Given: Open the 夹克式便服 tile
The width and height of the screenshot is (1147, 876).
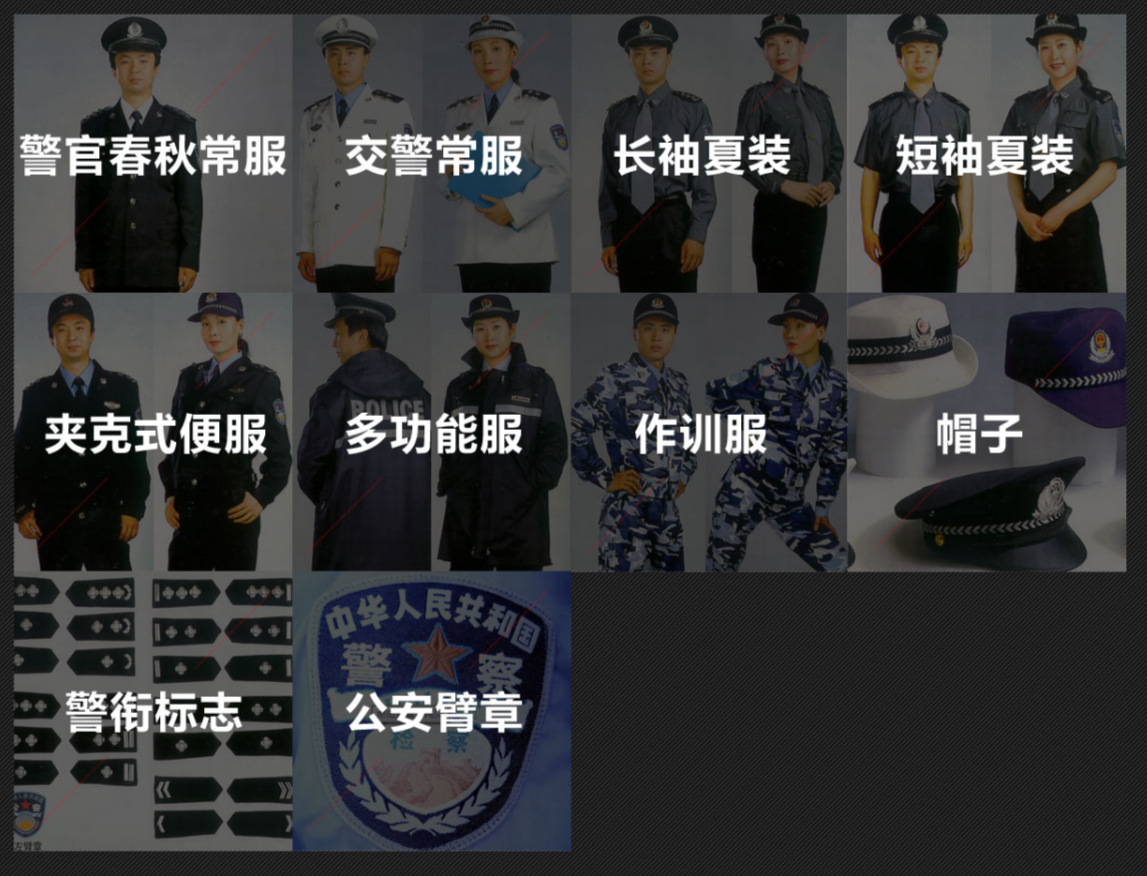Looking at the screenshot, I should [153, 433].
